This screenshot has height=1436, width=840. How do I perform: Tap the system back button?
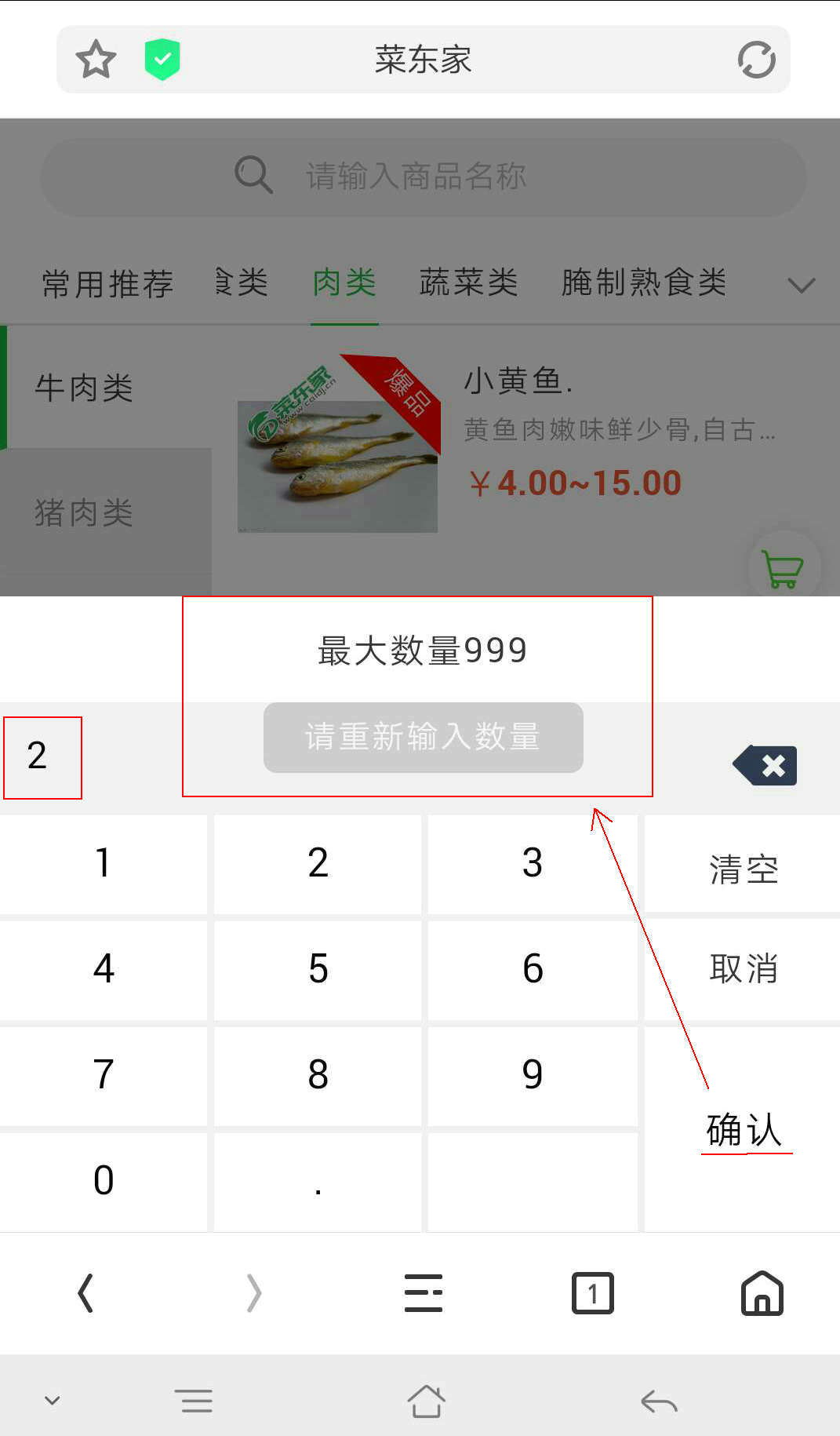pos(659,1401)
